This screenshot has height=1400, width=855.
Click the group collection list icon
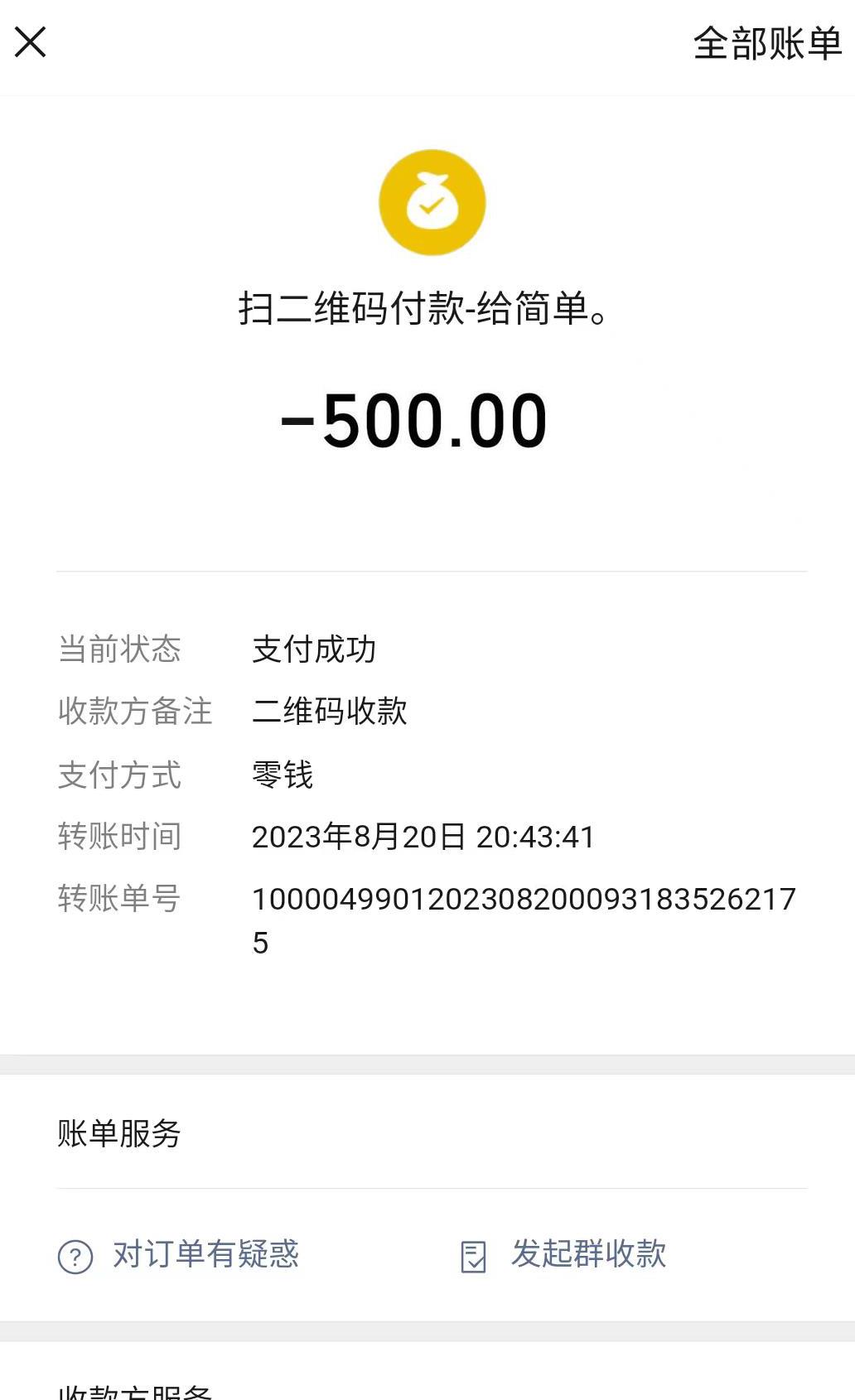coord(472,1258)
